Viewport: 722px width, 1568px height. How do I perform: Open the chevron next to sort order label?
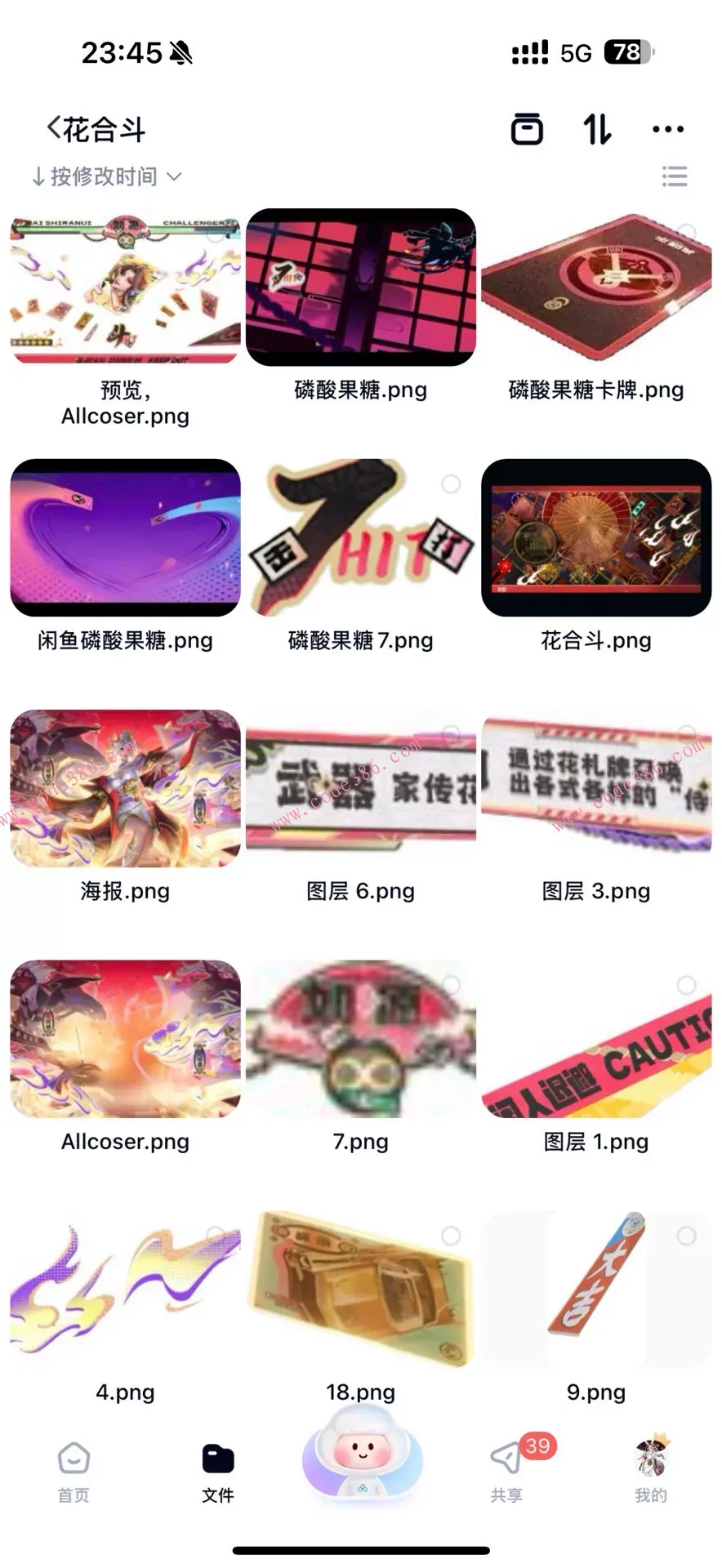click(172, 176)
